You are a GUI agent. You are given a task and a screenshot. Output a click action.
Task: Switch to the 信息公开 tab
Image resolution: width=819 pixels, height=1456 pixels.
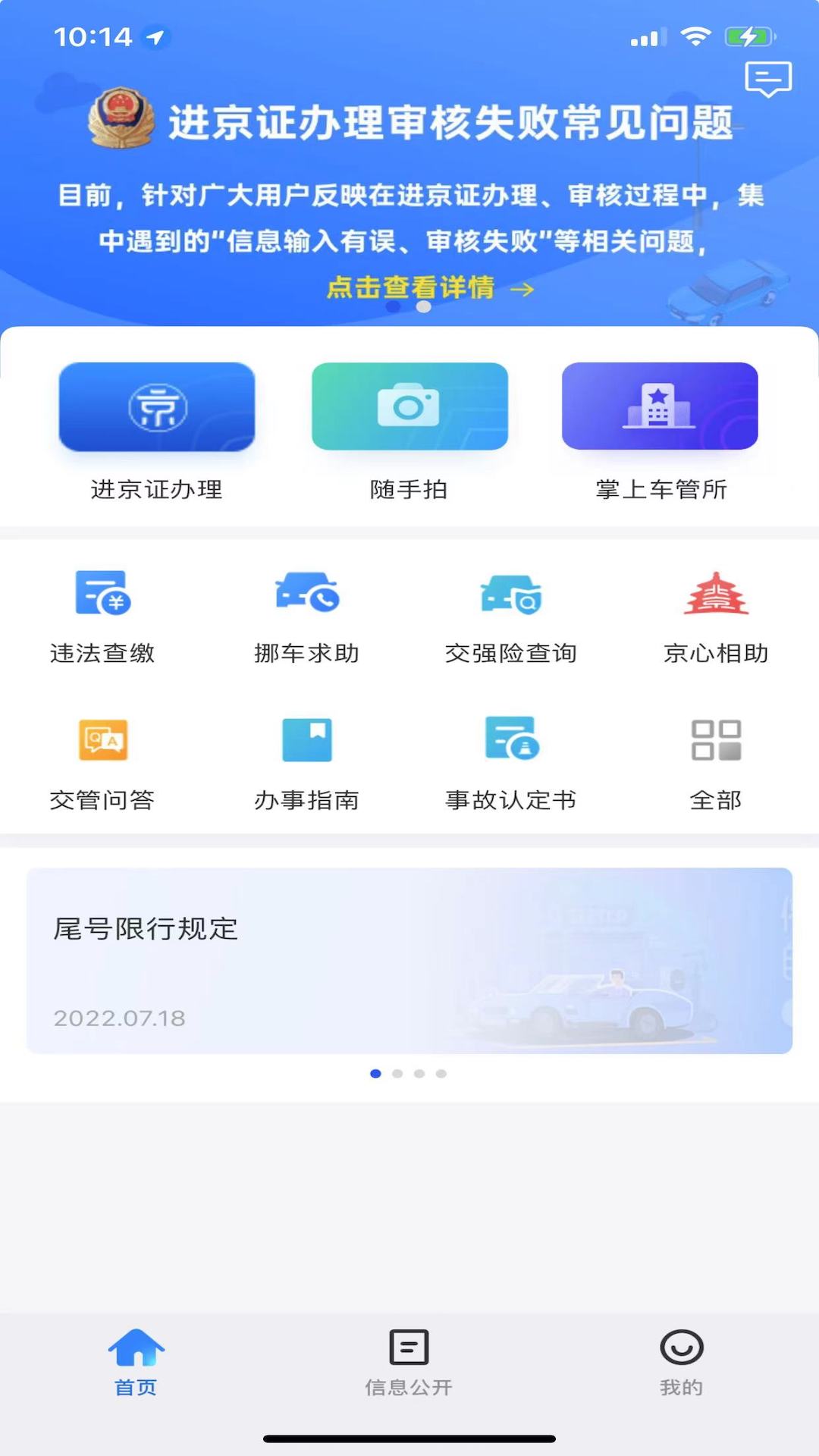tap(409, 1361)
